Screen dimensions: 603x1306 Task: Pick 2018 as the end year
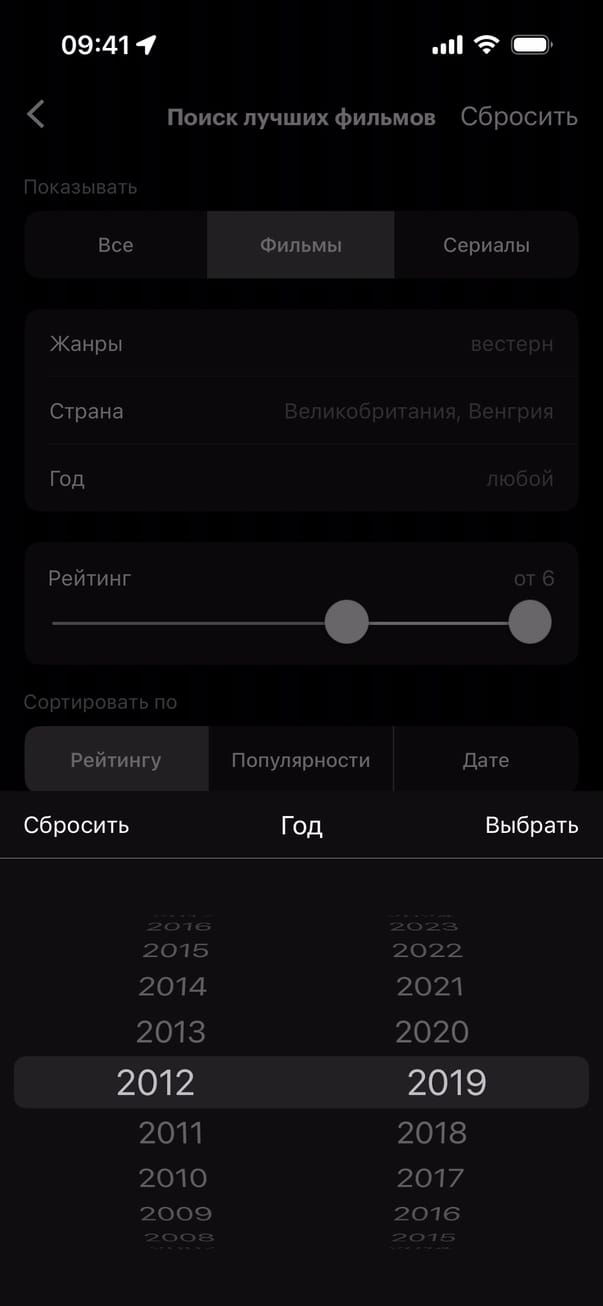coord(432,1132)
